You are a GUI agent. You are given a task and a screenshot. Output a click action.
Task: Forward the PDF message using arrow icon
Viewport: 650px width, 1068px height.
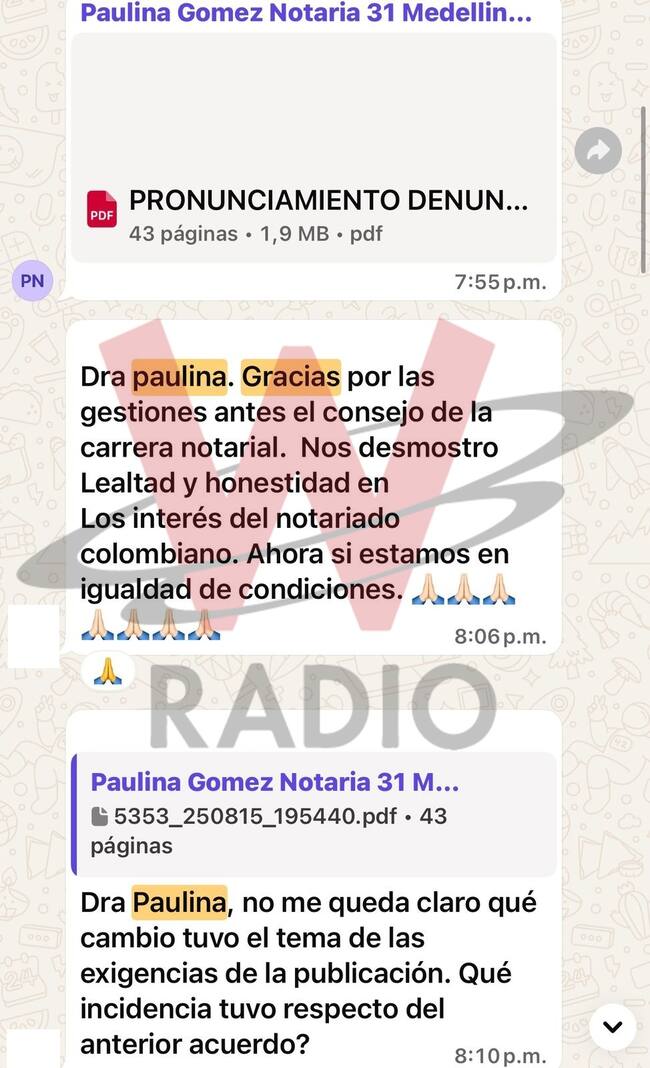tap(598, 151)
